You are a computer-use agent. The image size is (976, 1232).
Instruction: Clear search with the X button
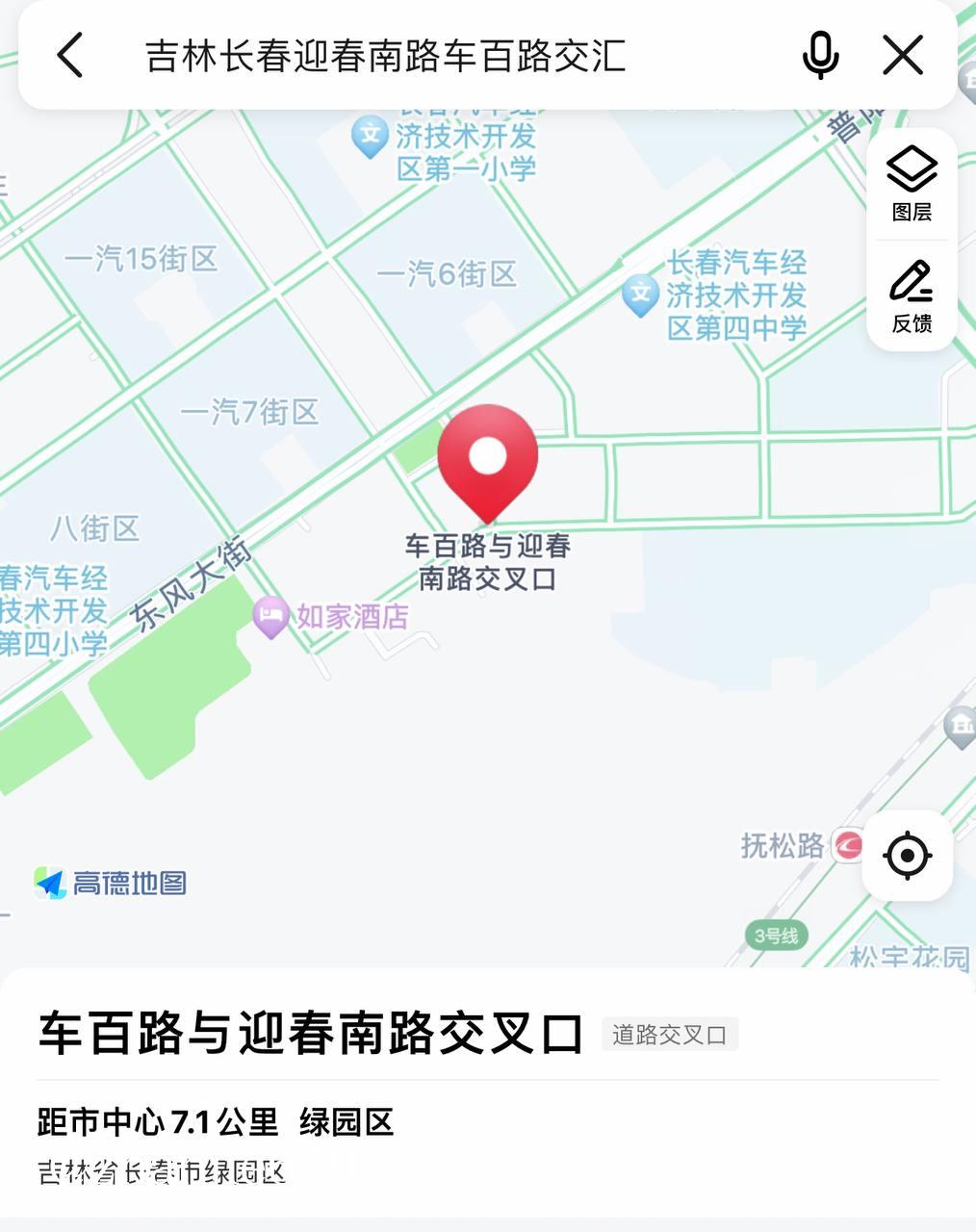coord(902,56)
